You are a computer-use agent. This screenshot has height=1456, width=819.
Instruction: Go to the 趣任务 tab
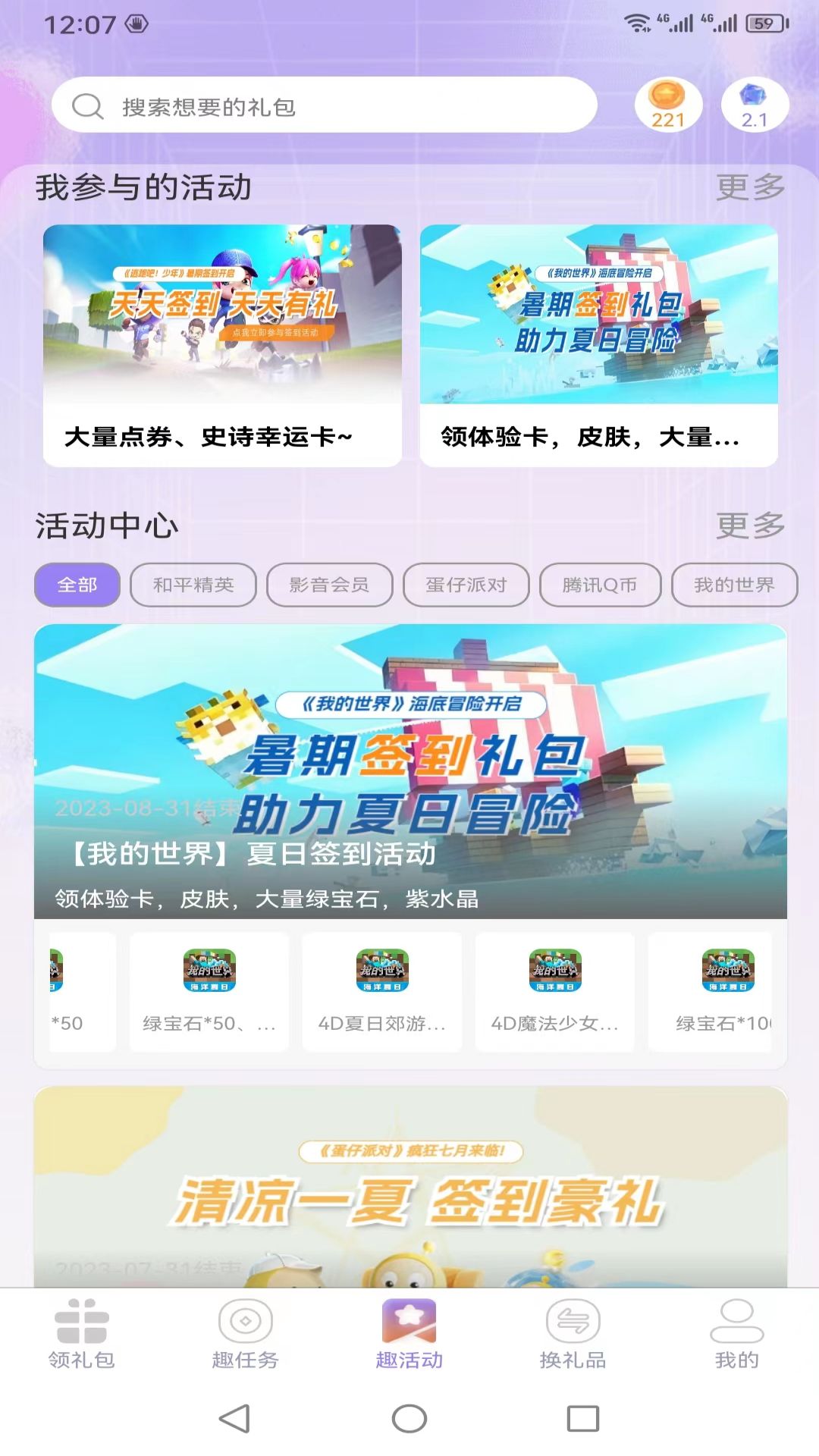[246, 1335]
